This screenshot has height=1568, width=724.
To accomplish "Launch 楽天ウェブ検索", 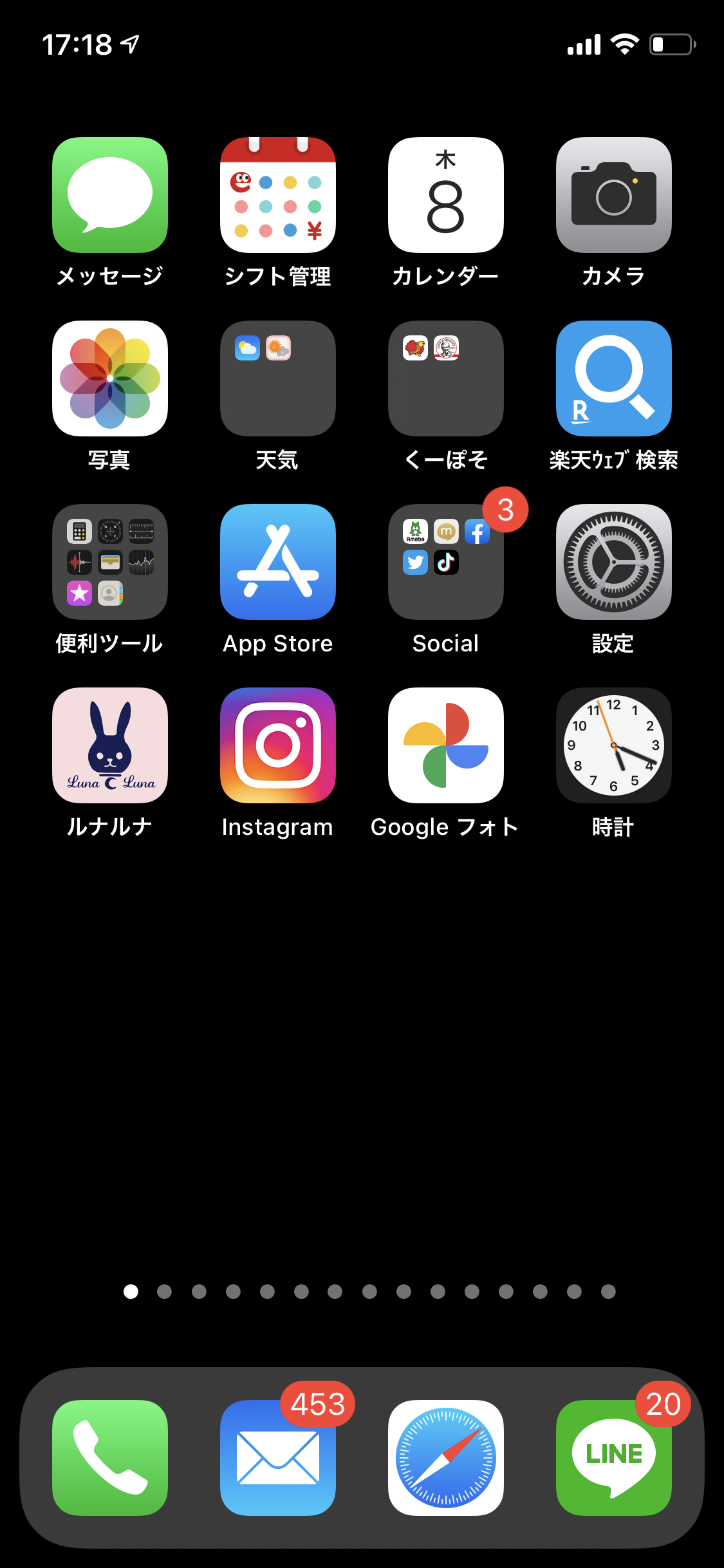I will tap(614, 378).
